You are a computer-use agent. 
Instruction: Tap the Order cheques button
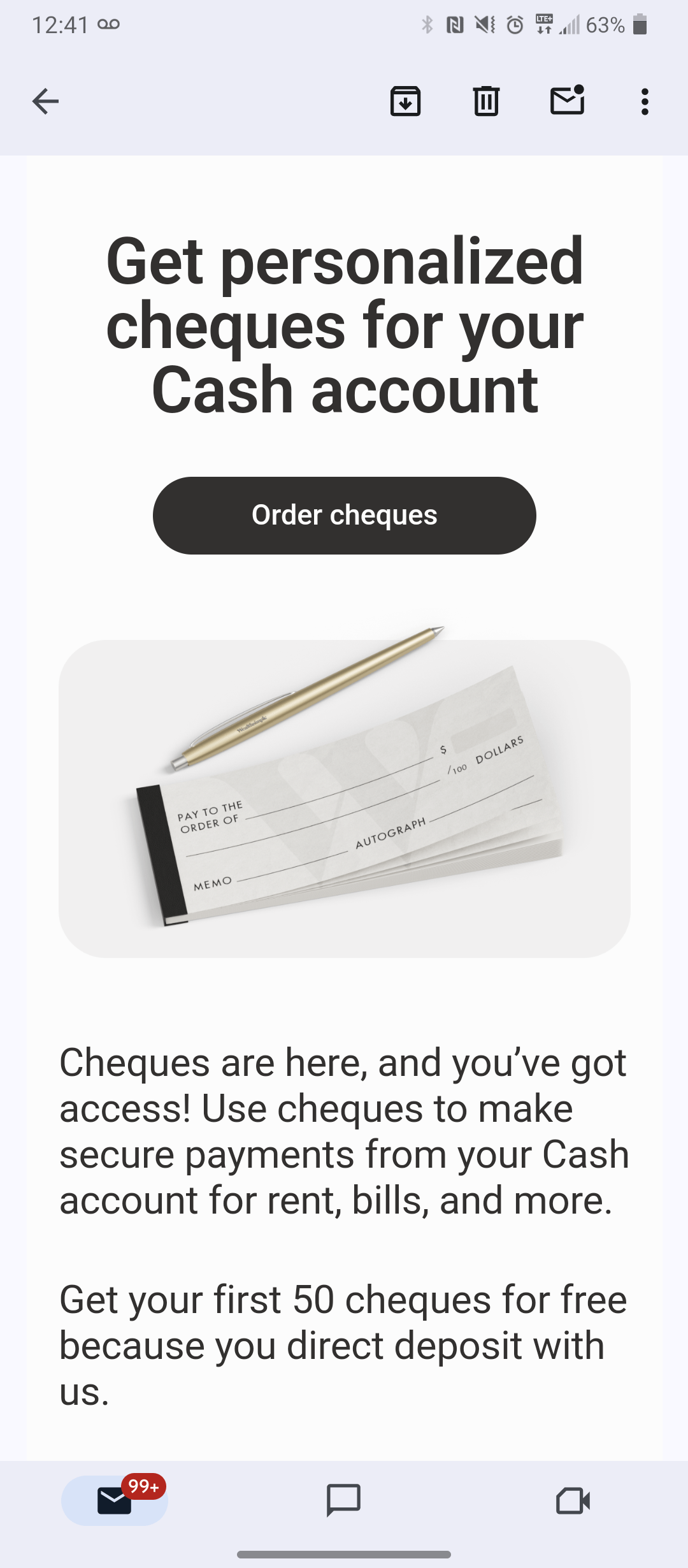click(344, 515)
